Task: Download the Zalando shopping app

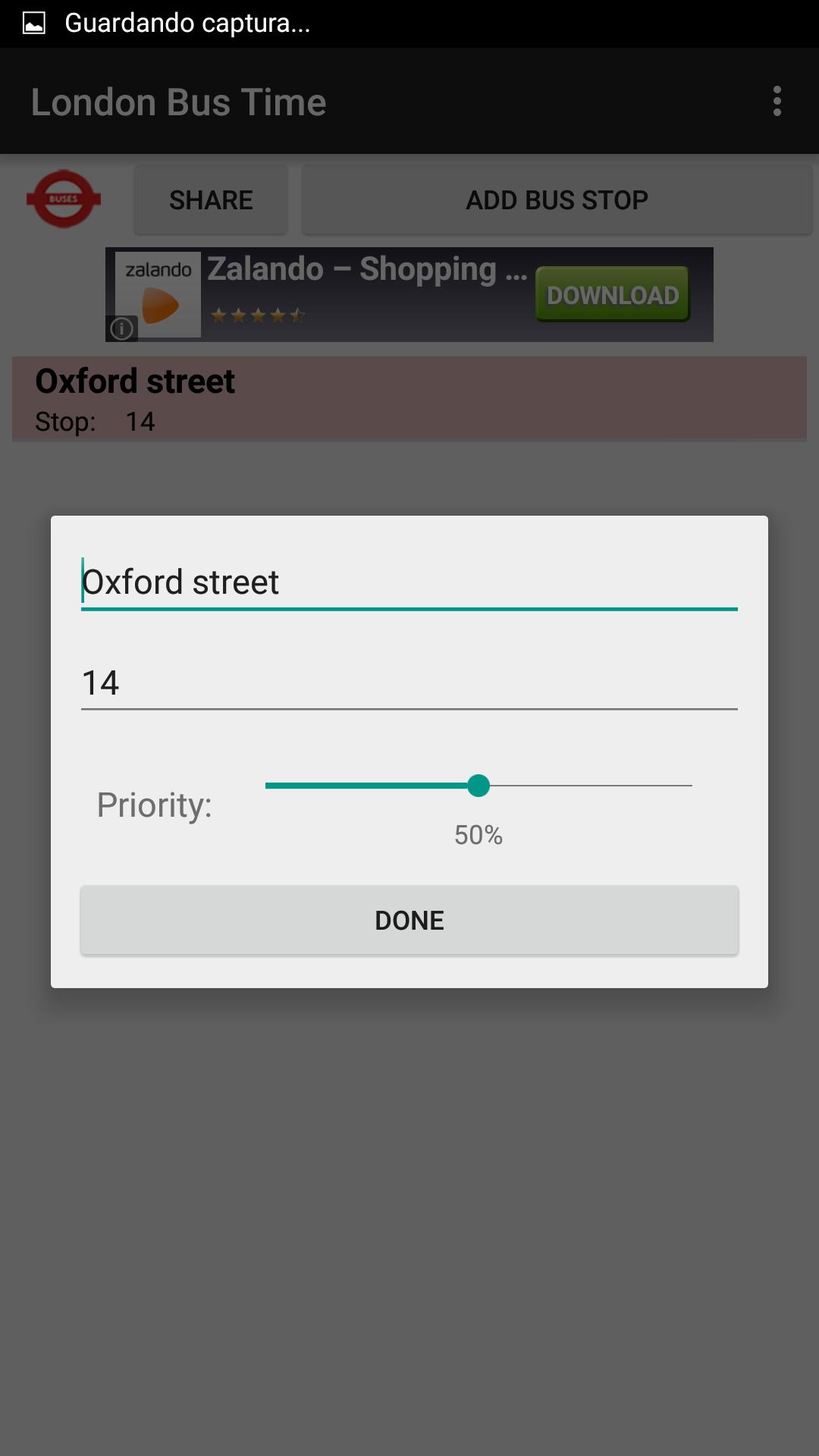Action: tap(613, 294)
